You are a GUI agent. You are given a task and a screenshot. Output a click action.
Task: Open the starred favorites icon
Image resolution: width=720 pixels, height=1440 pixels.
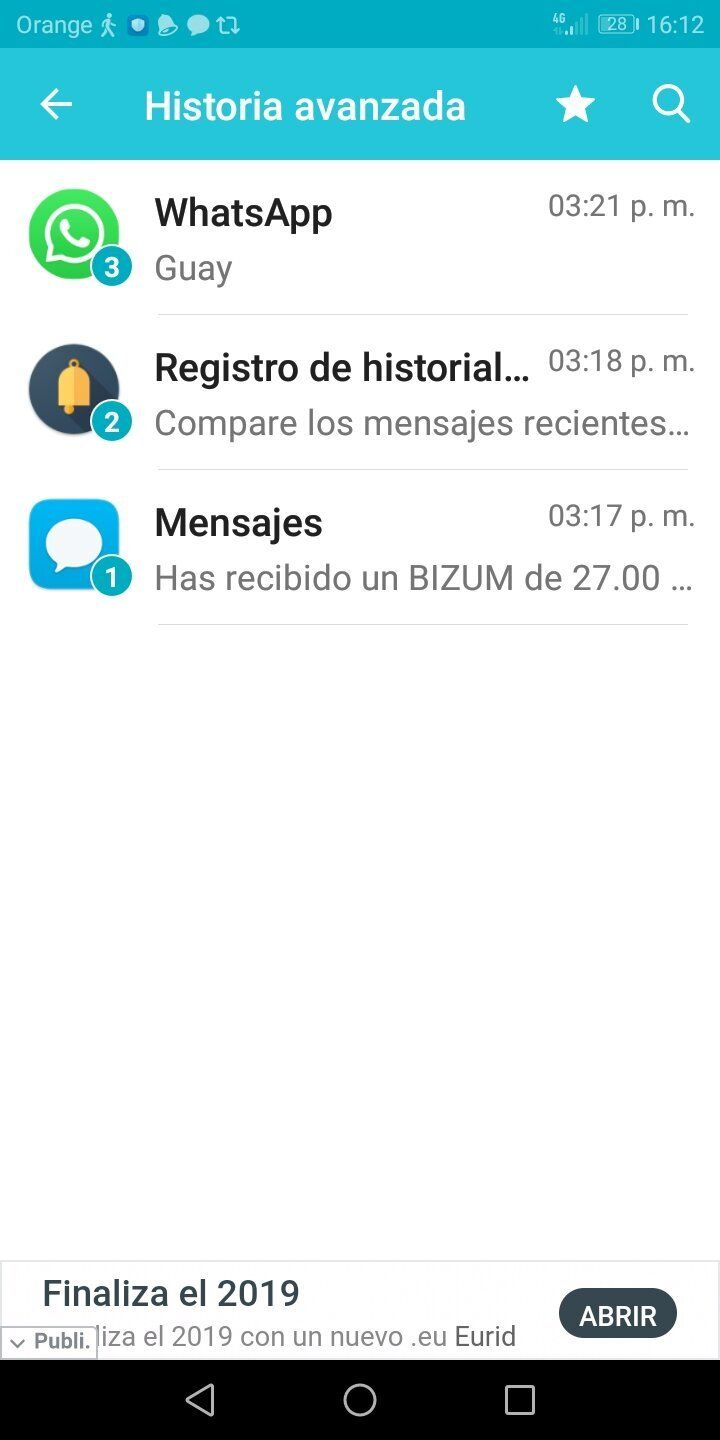575,104
